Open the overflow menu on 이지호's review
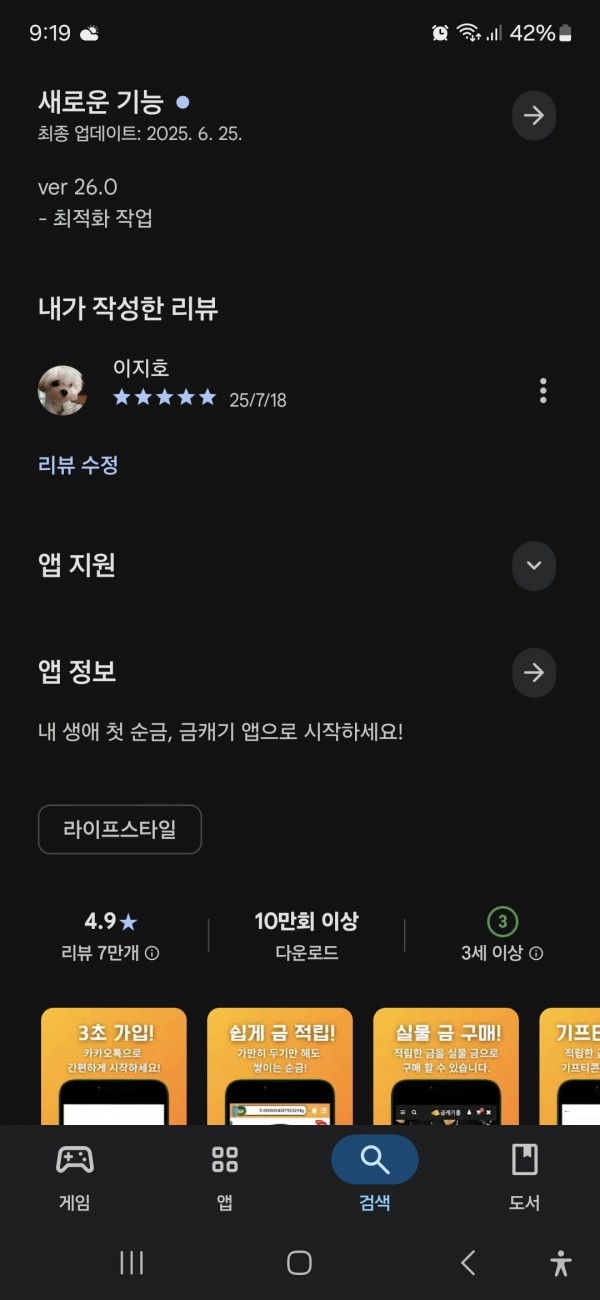 coord(543,390)
